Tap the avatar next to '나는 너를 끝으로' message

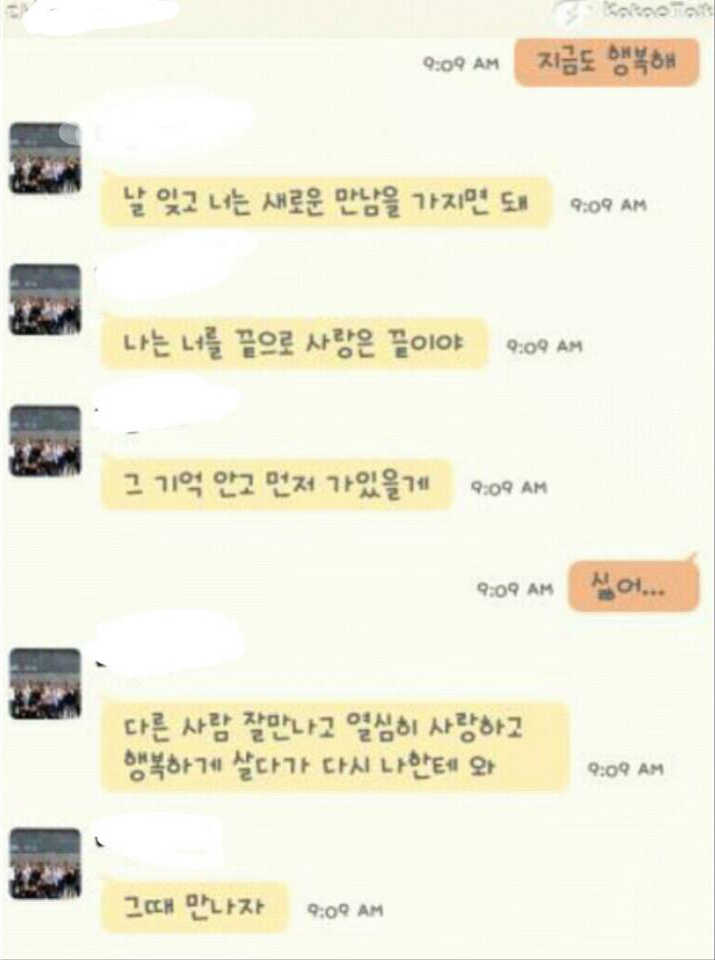pos(45,299)
